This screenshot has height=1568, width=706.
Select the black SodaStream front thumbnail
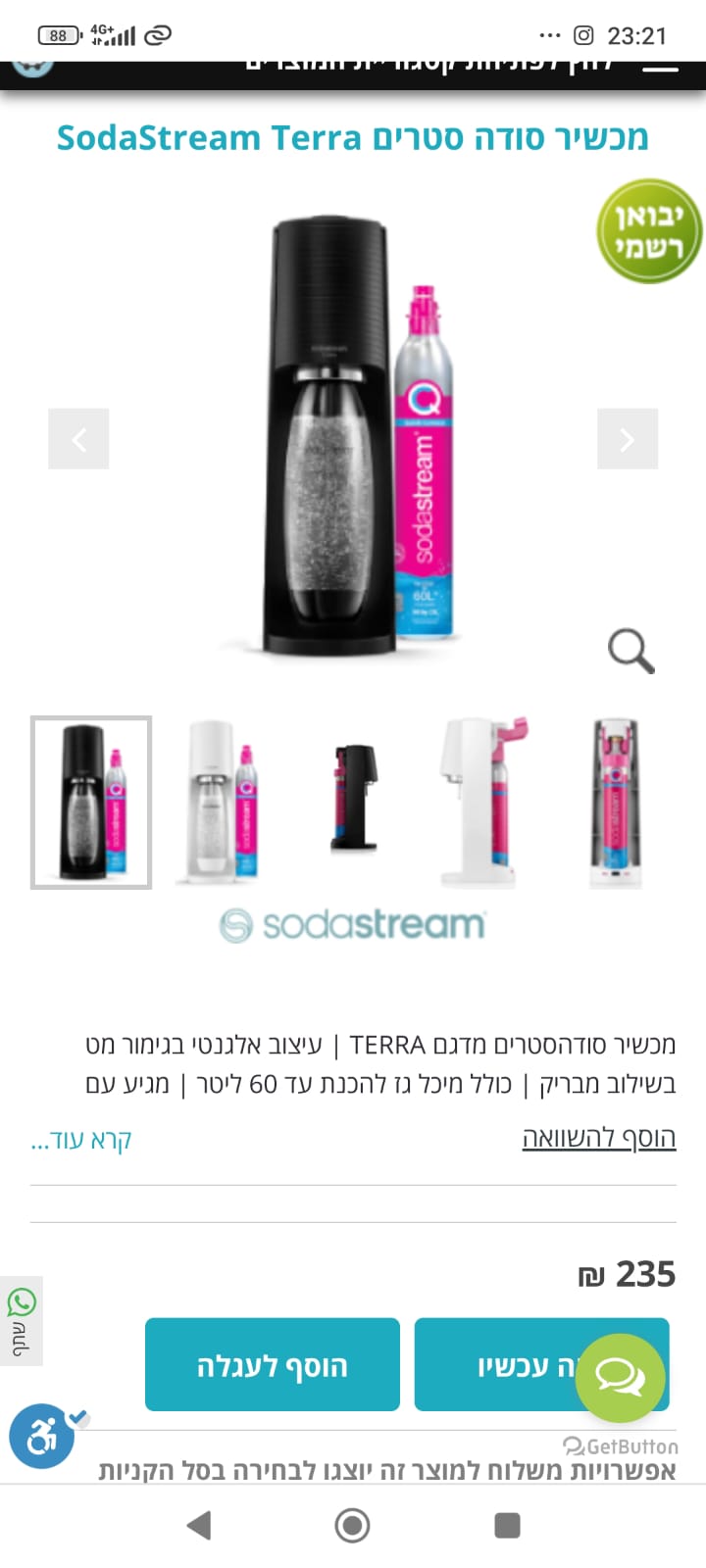click(x=91, y=803)
